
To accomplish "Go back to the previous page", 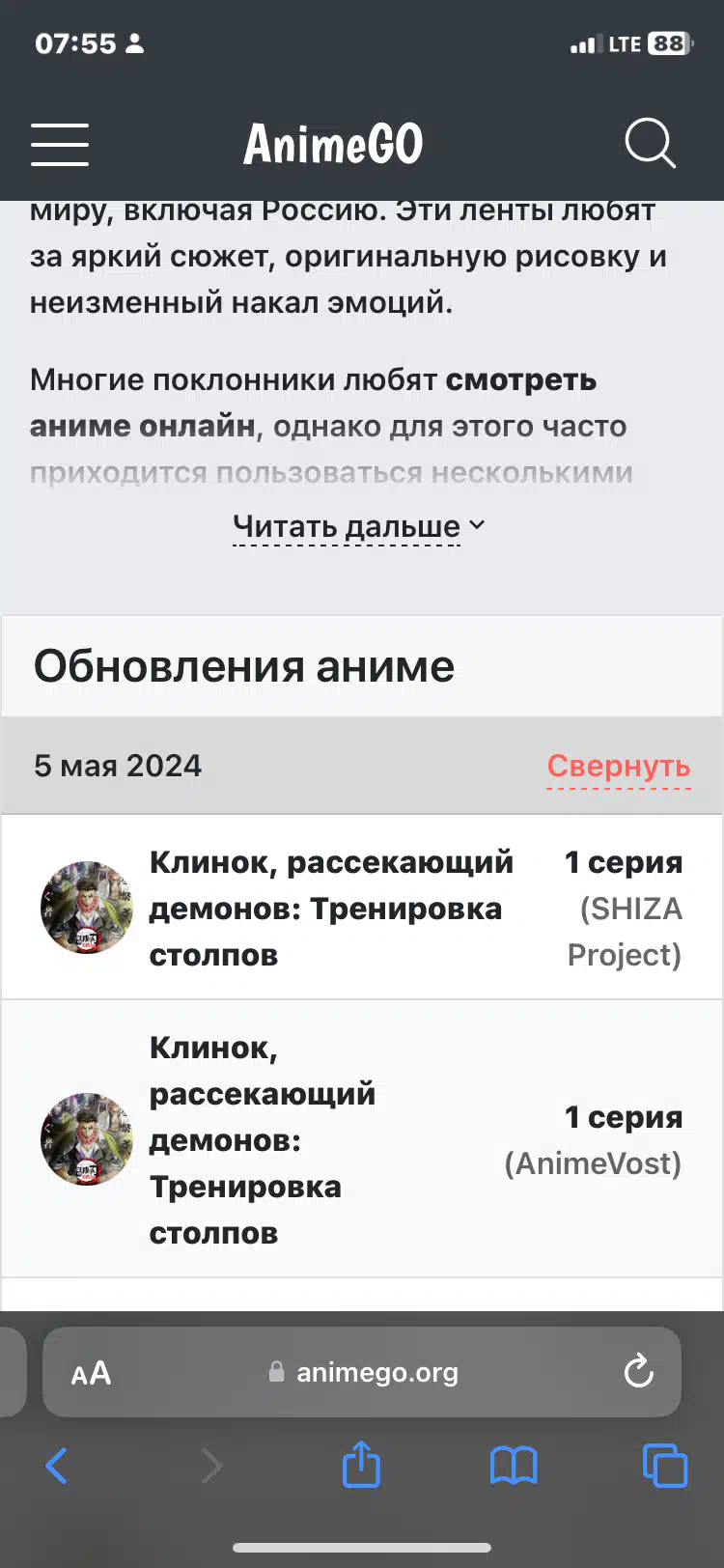I will point(57,1466).
